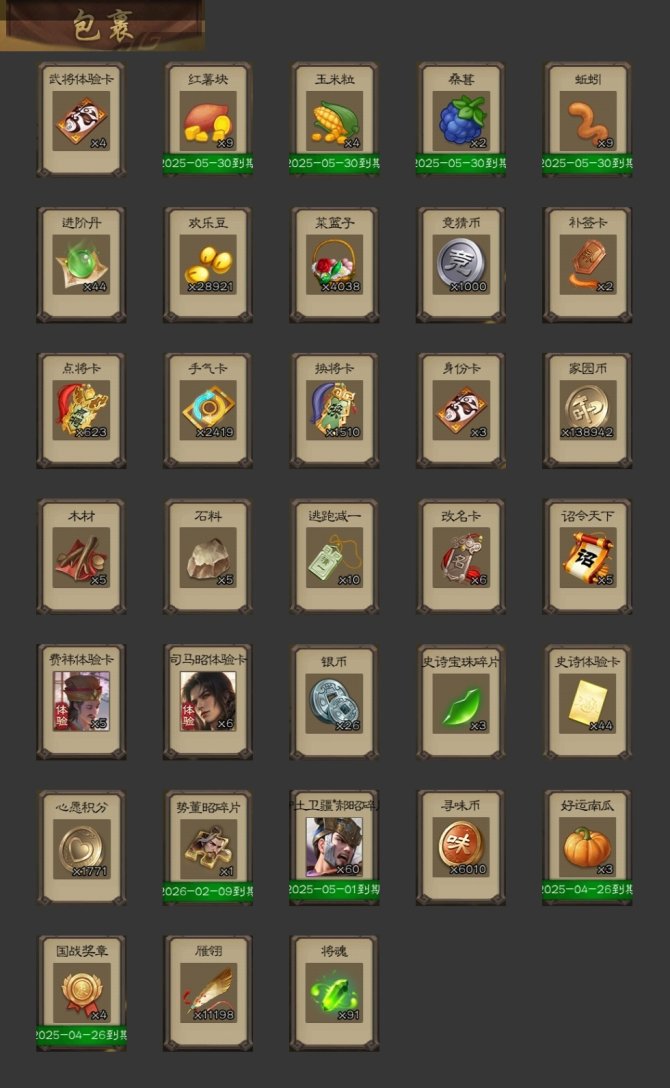Screen dimensions: 670x1088
Task: Open the 补签卡 item
Action: [588, 265]
